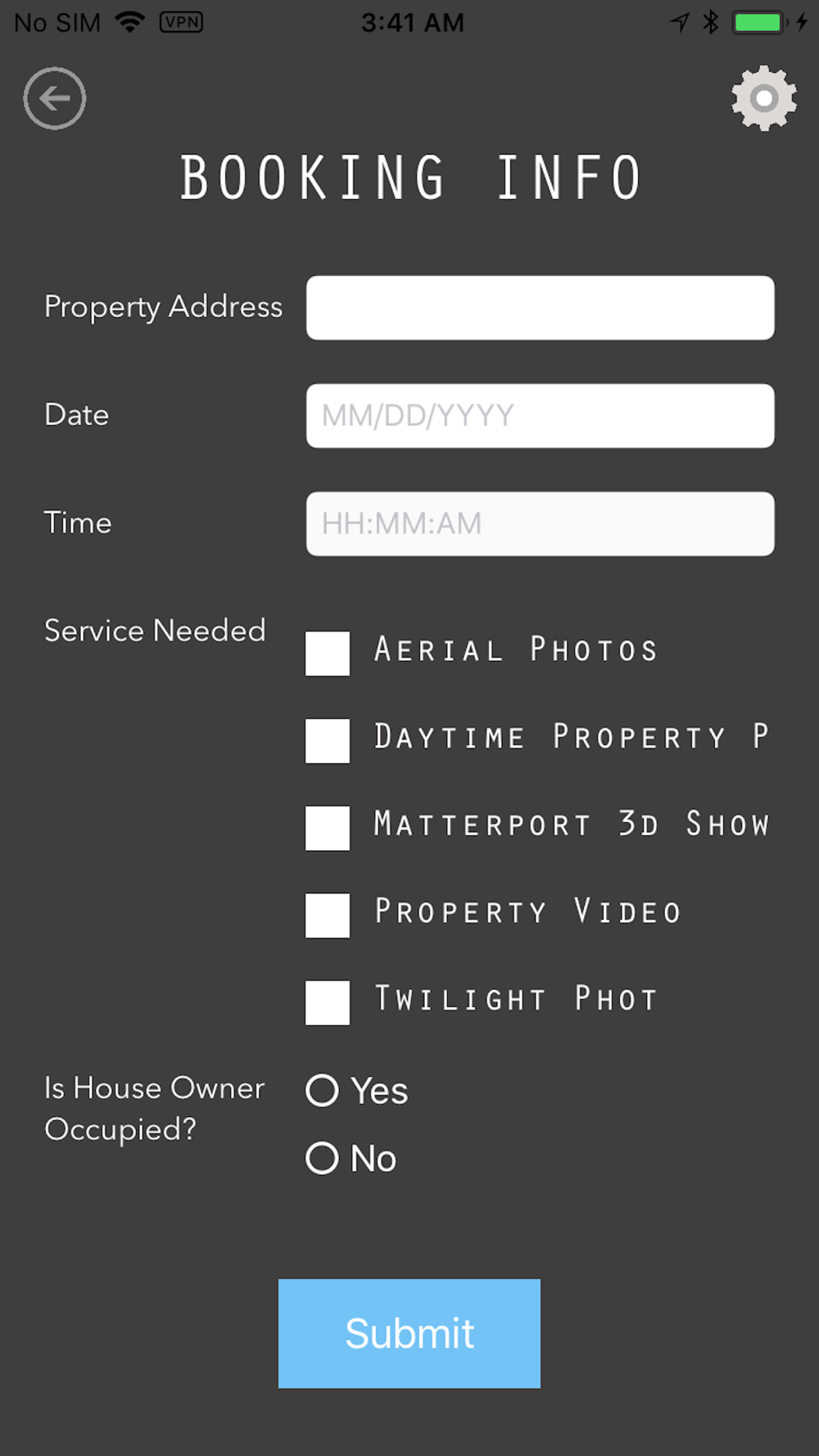Select the Time input field
This screenshot has height=1456, width=819.
540,524
